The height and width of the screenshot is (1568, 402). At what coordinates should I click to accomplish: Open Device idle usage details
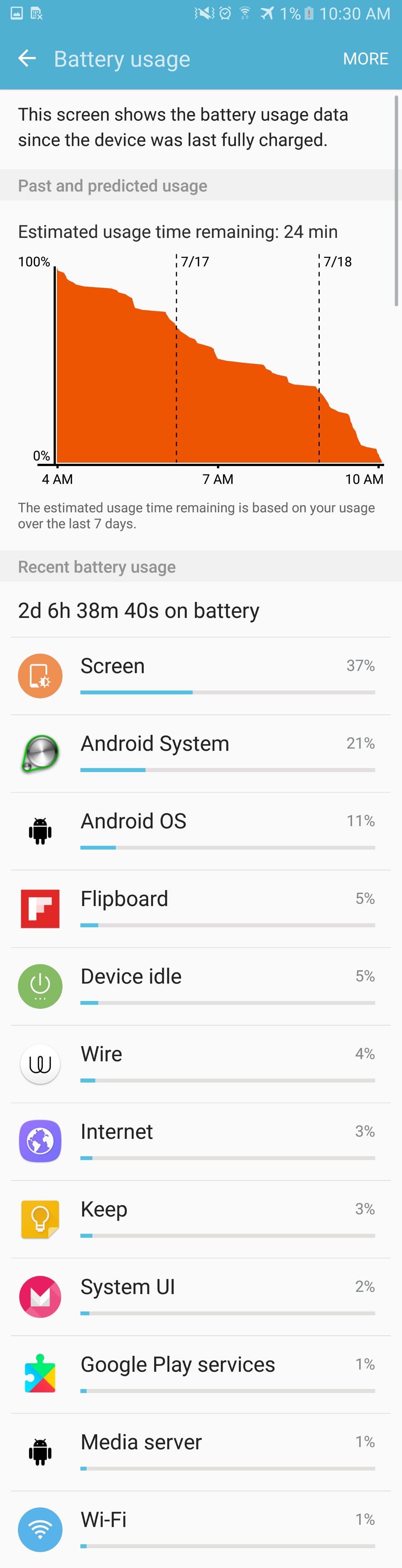[201, 986]
